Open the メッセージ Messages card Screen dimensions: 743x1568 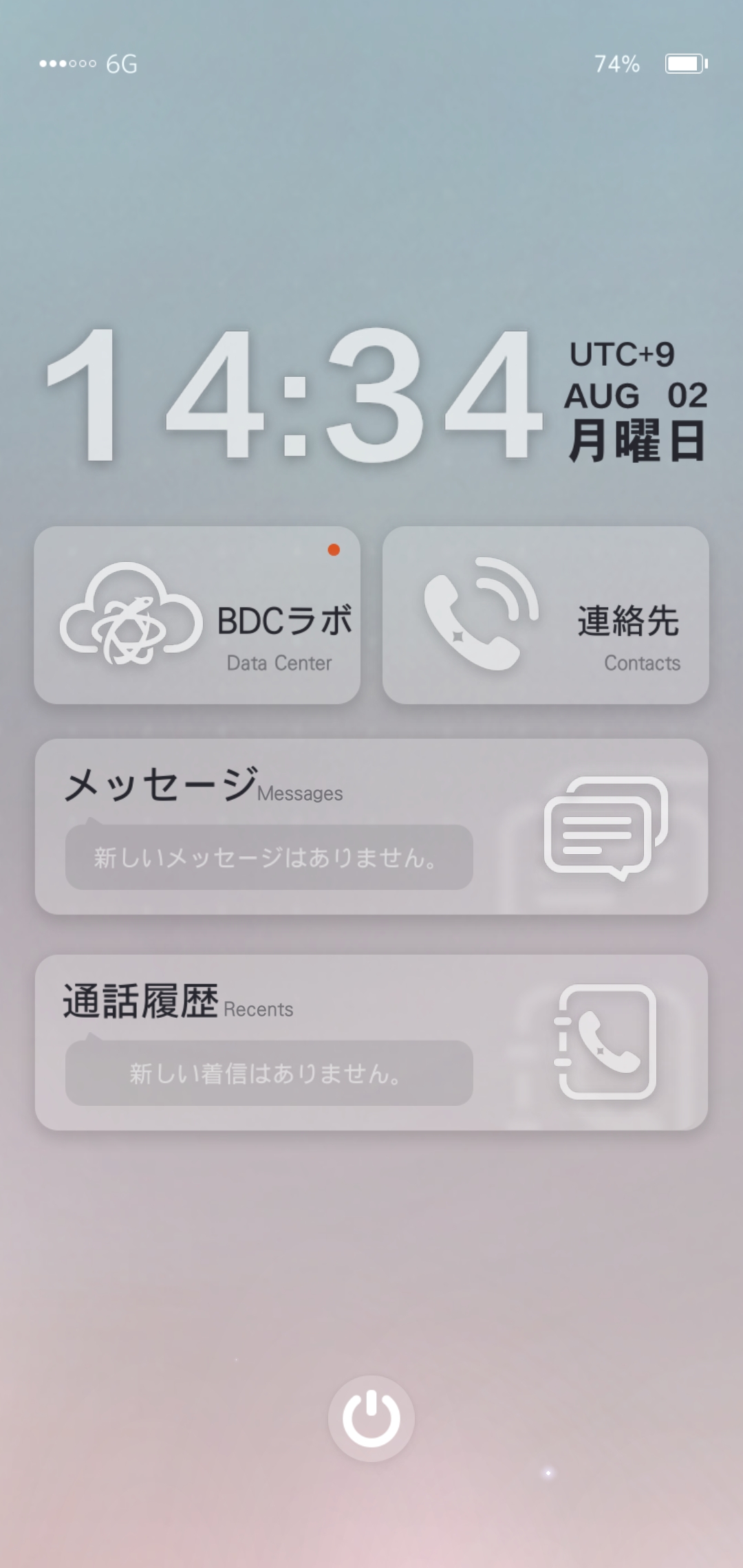click(x=371, y=827)
